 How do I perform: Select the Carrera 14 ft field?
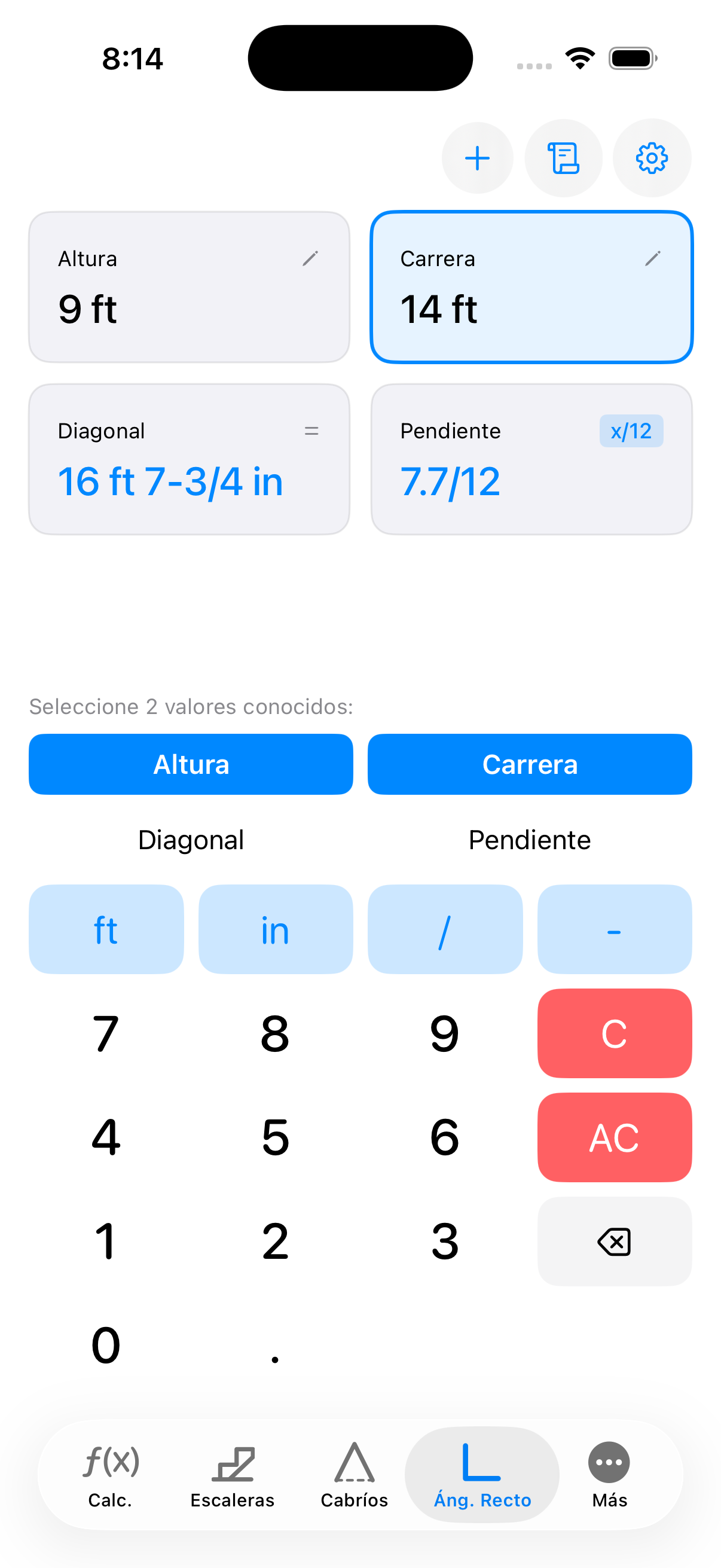pos(531,287)
